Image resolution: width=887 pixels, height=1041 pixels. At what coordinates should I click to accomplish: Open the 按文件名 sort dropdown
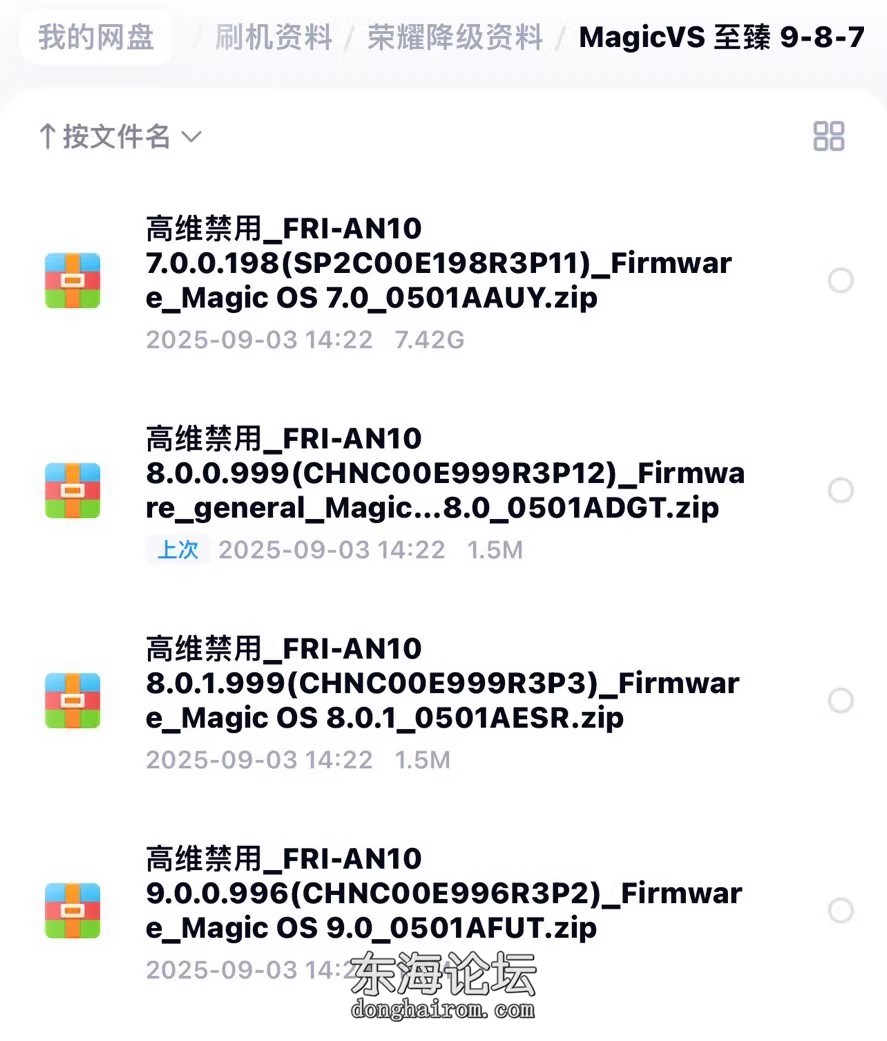119,136
